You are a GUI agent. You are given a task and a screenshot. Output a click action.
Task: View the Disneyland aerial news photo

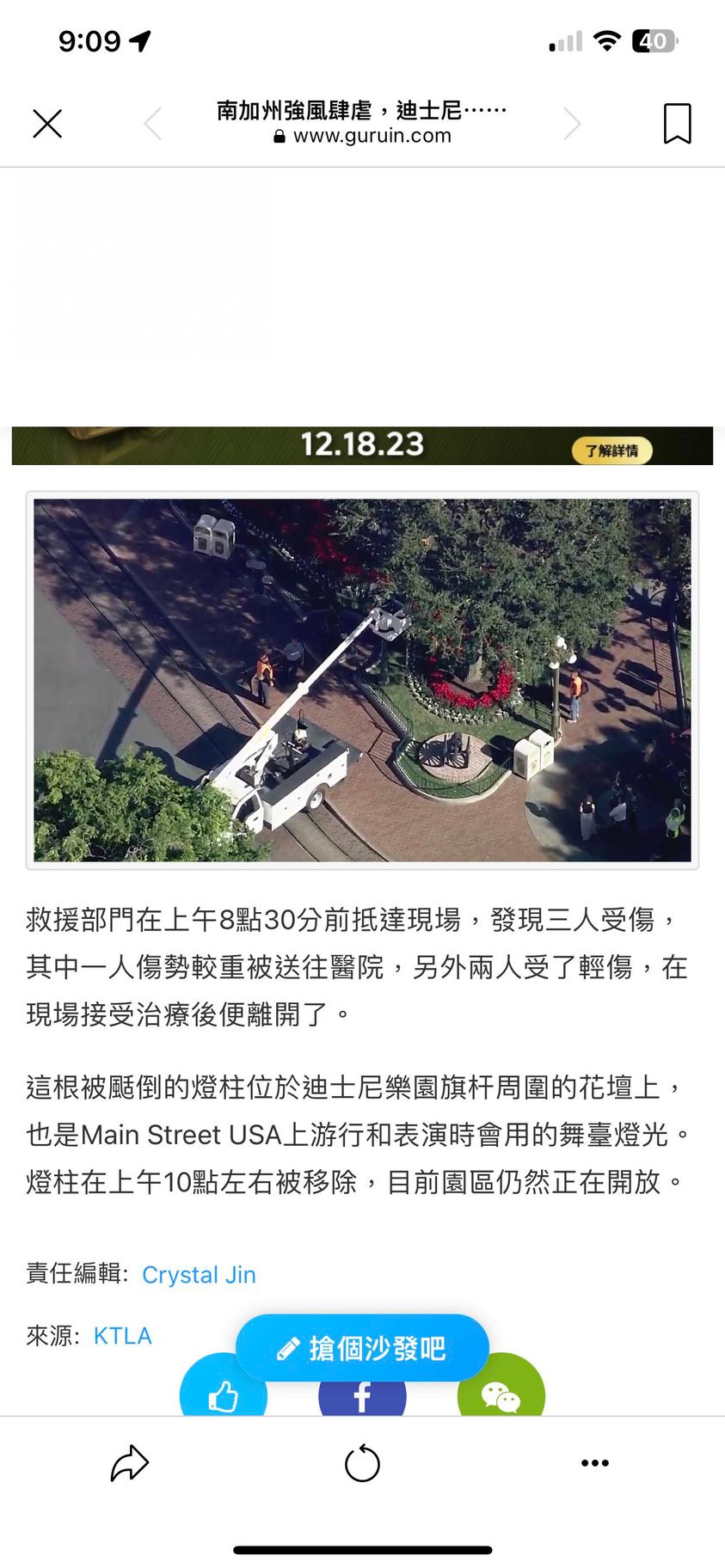pos(362,680)
